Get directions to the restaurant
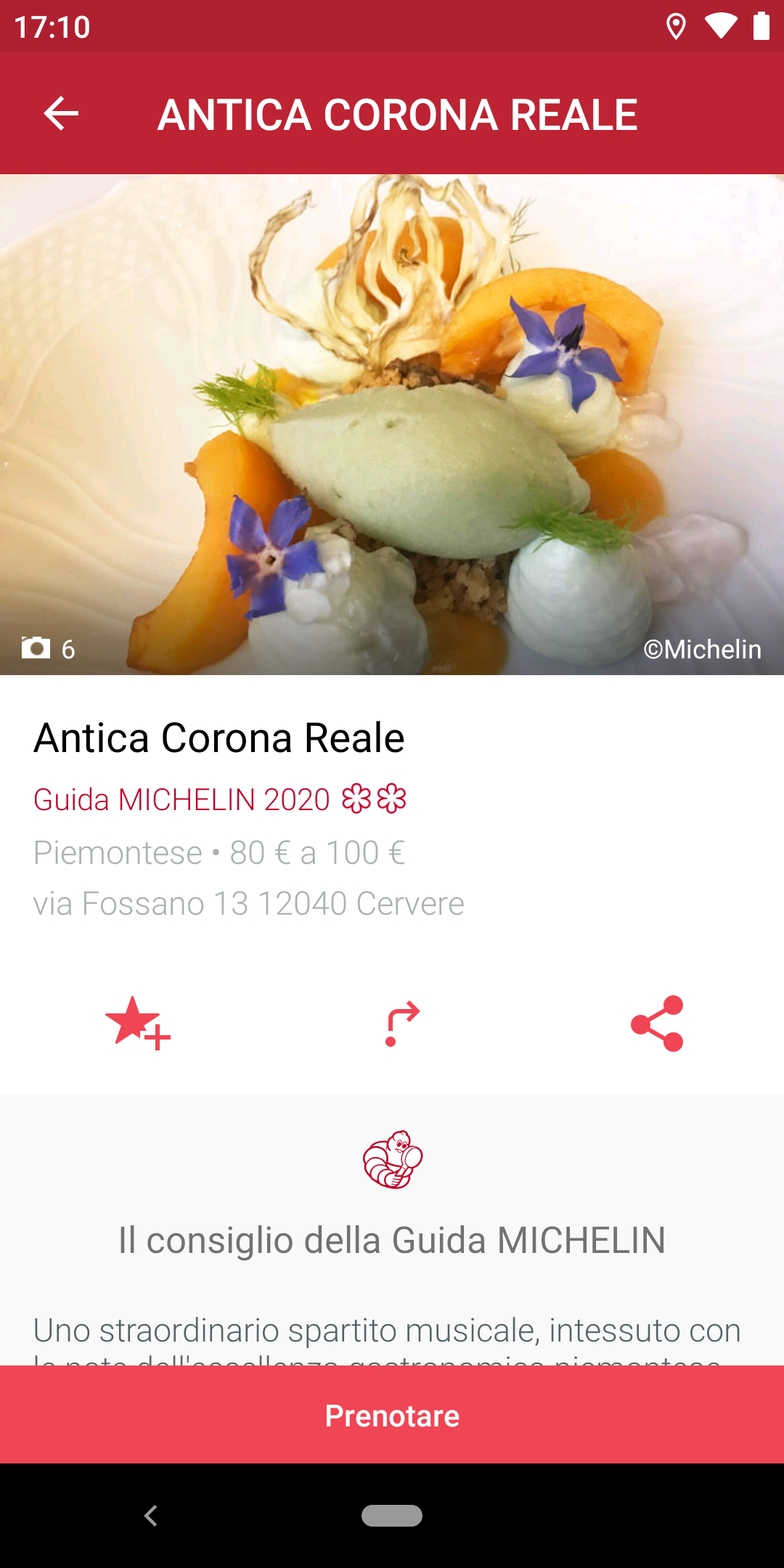The width and height of the screenshot is (784, 1568). click(x=402, y=1024)
